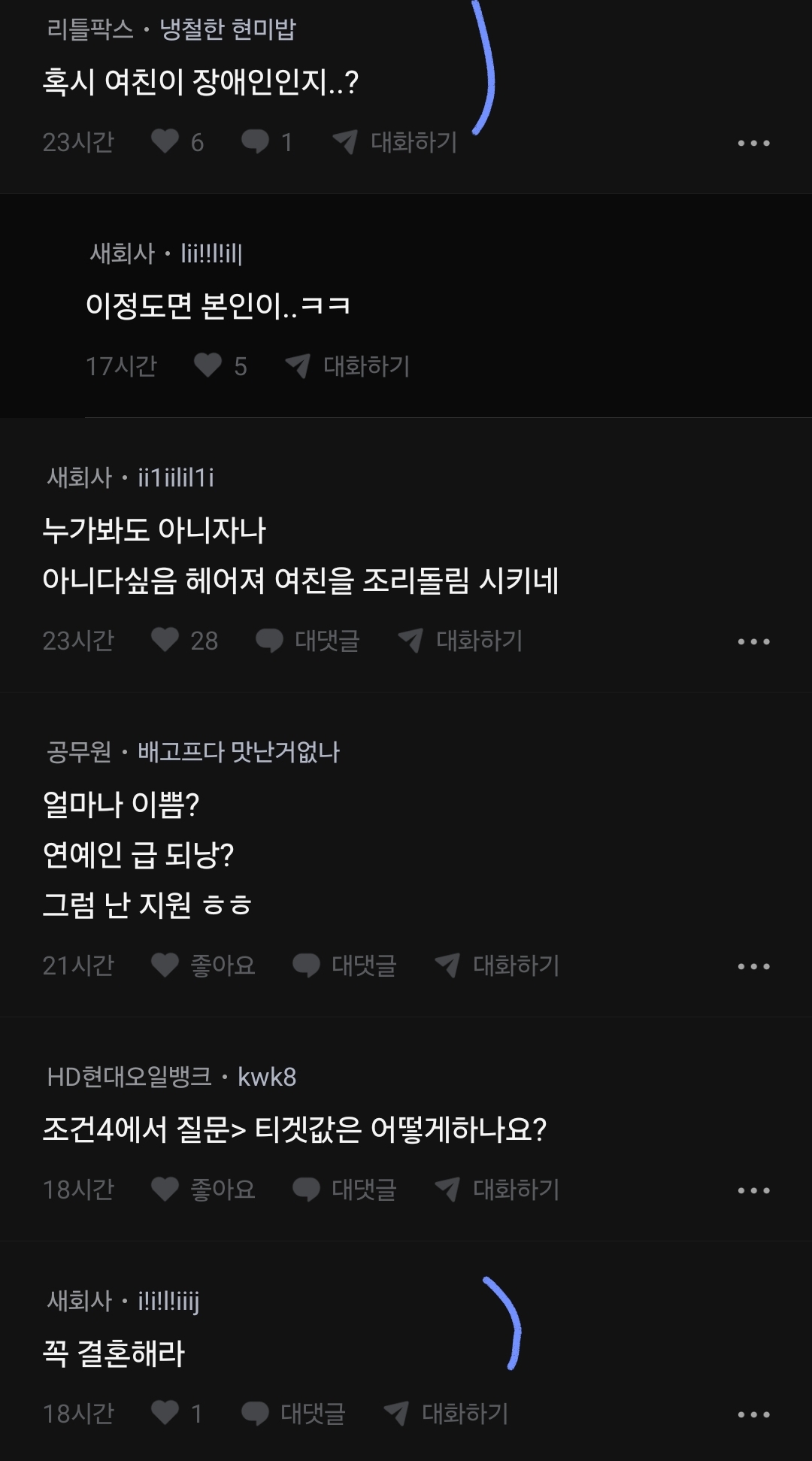Open more options on 배고프다 맛난거없나's comment
The height and width of the screenshot is (1461, 812).
click(753, 966)
